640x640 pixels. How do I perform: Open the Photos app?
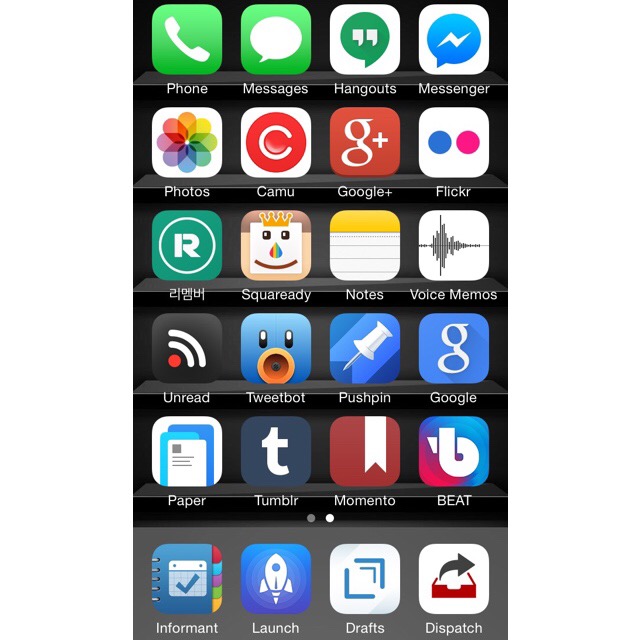pos(187,143)
